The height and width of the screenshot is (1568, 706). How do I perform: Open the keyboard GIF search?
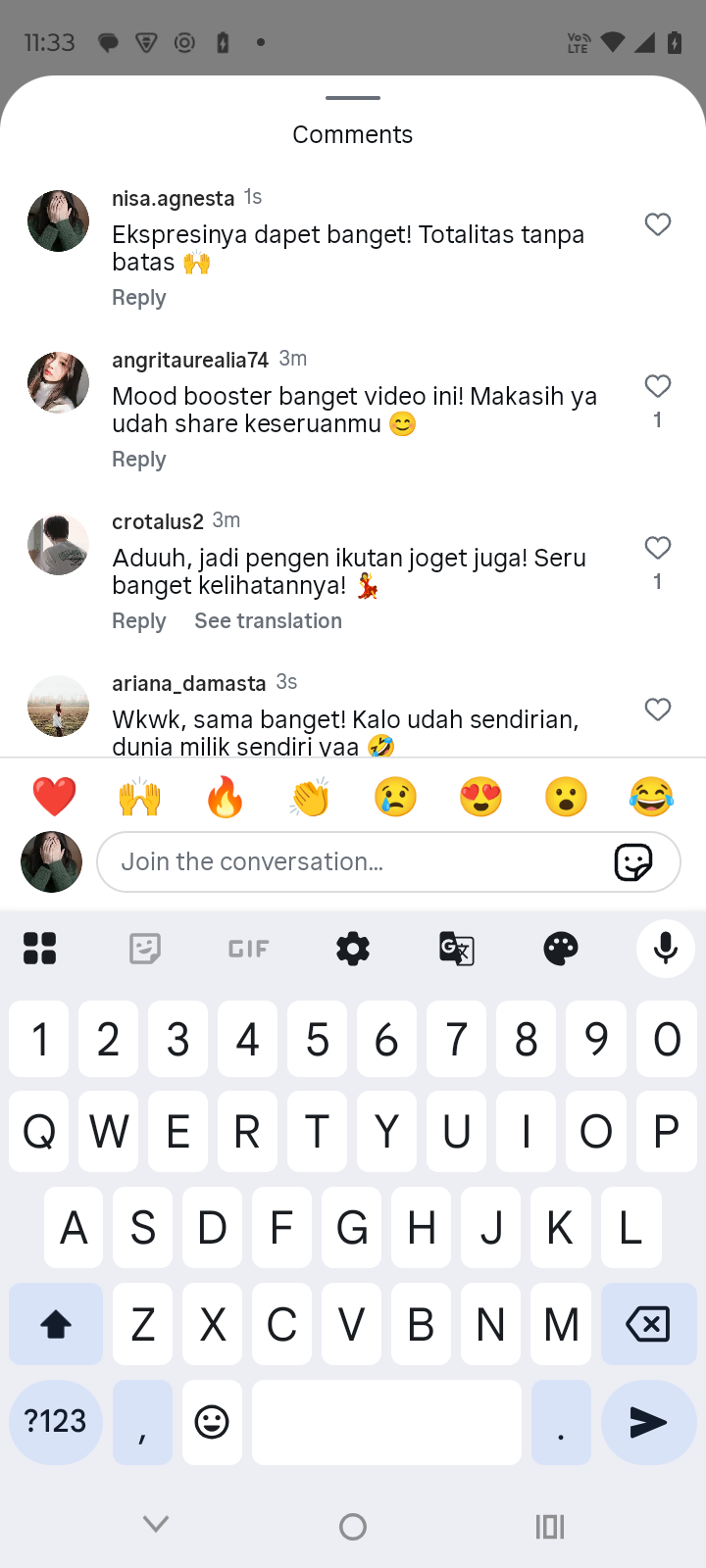click(x=248, y=949)
